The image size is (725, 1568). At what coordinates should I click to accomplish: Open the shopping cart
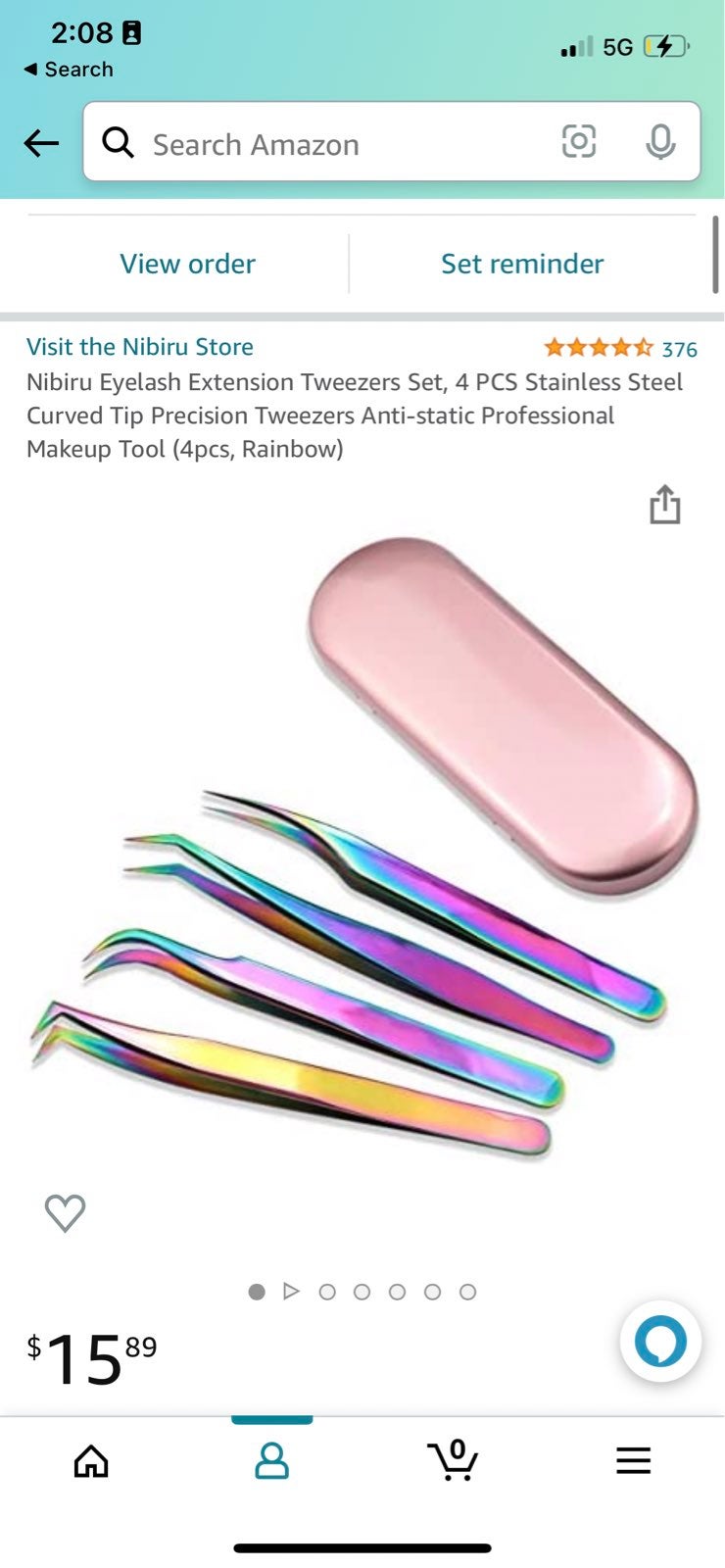453,1459
